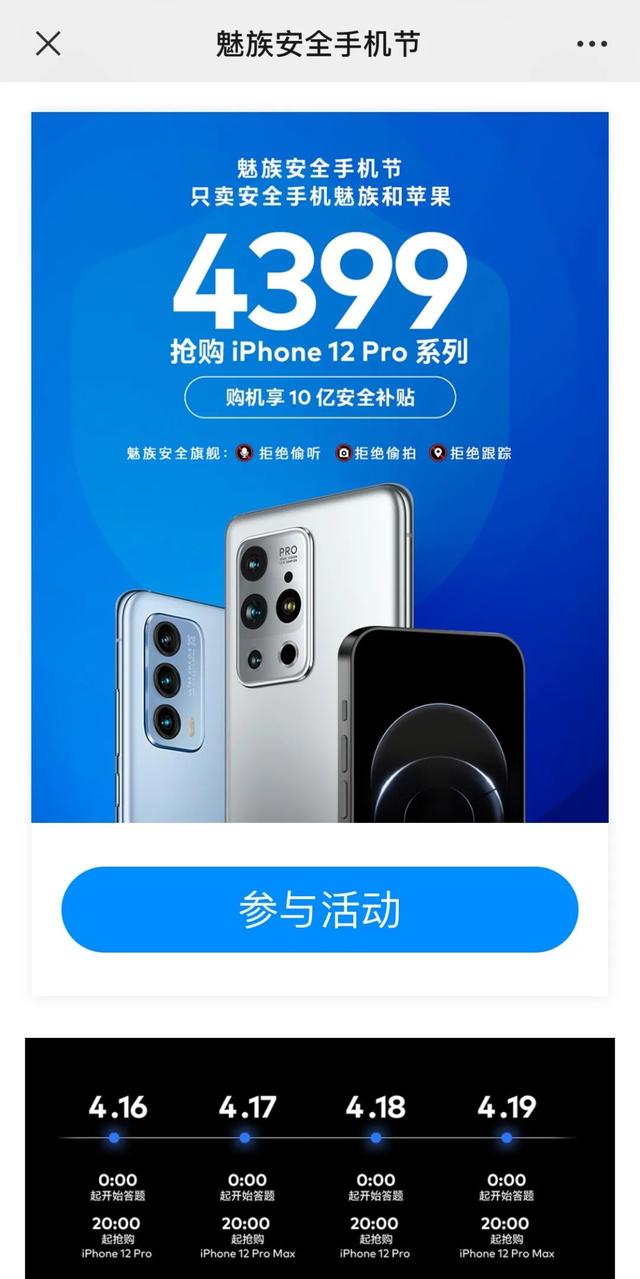
Task: Tap the 参与活动 button
Action: point(320,909)
